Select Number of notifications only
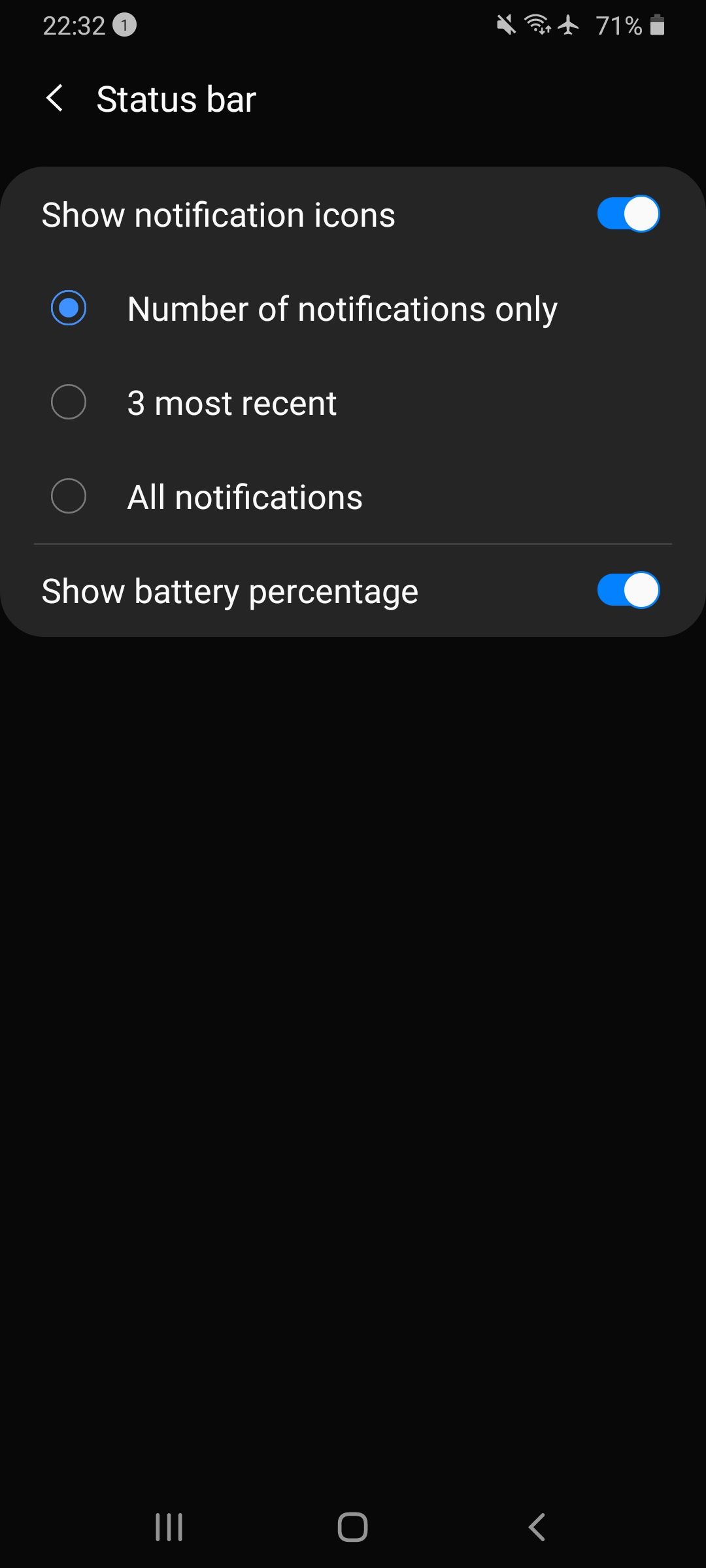The width and height of the screenshot is (706, 1568). coord(69,308)
